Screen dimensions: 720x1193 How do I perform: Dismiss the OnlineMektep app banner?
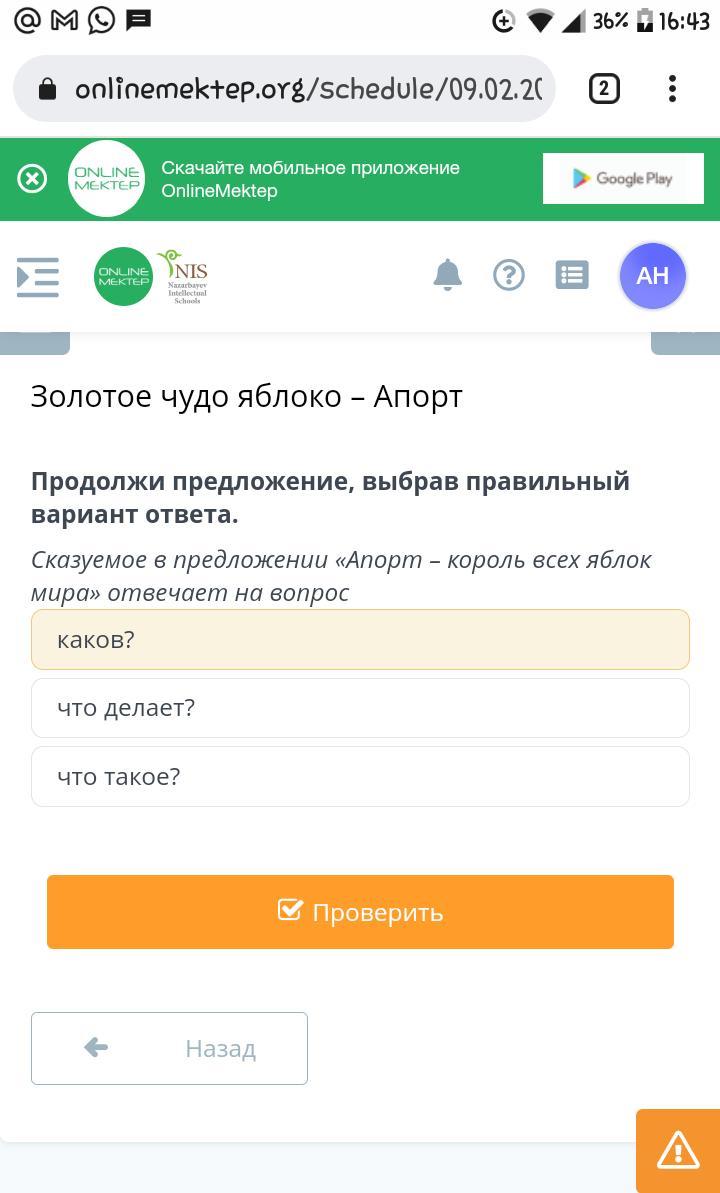click(32, 180)
